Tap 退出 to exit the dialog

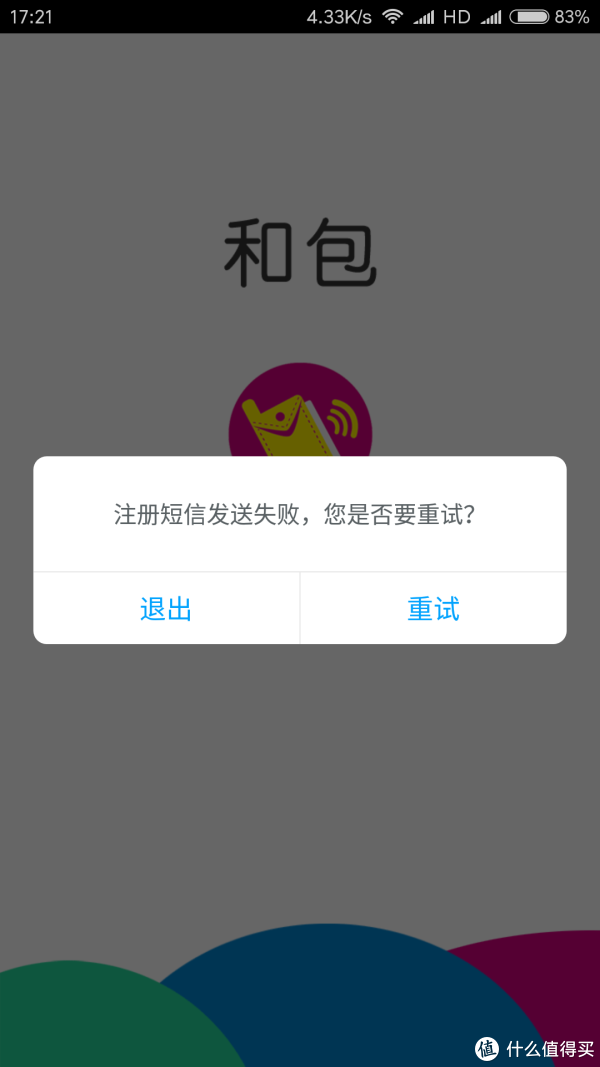click(x=166, y=608)
